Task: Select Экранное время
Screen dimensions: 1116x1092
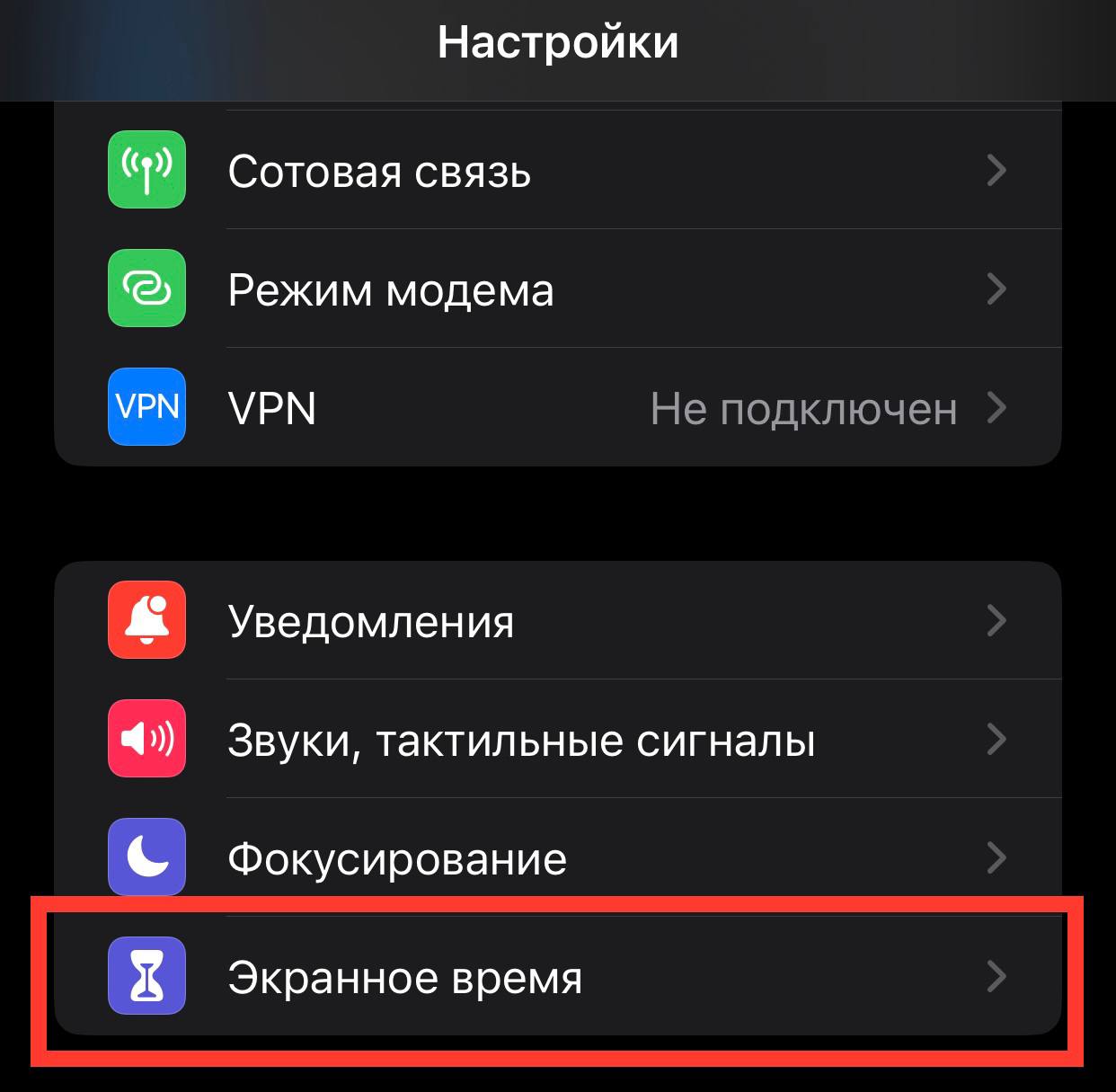Action: tap(558, 976)
